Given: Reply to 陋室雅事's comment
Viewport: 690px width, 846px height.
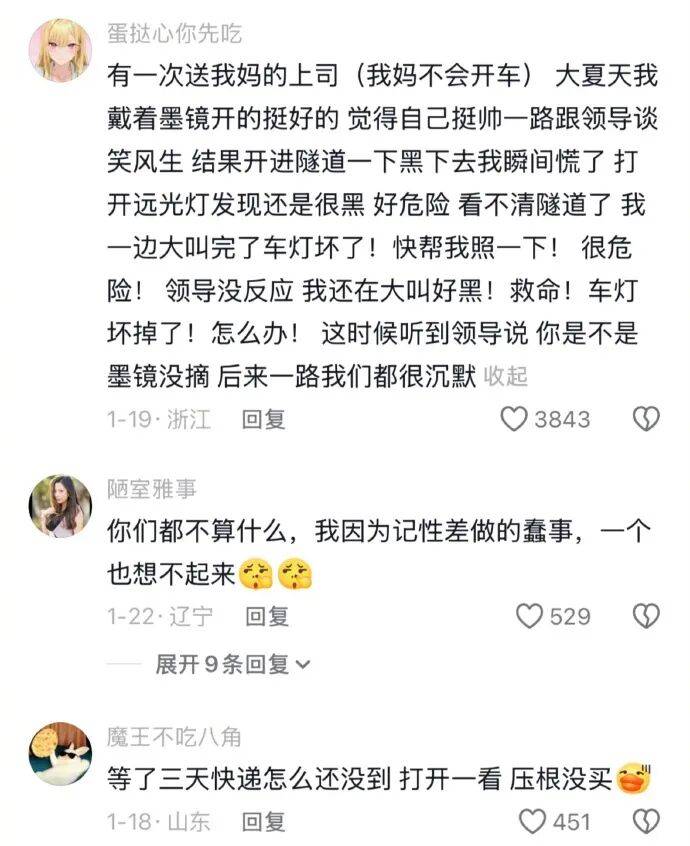Looking at the screenshot, I should click(x=266, y=616).
